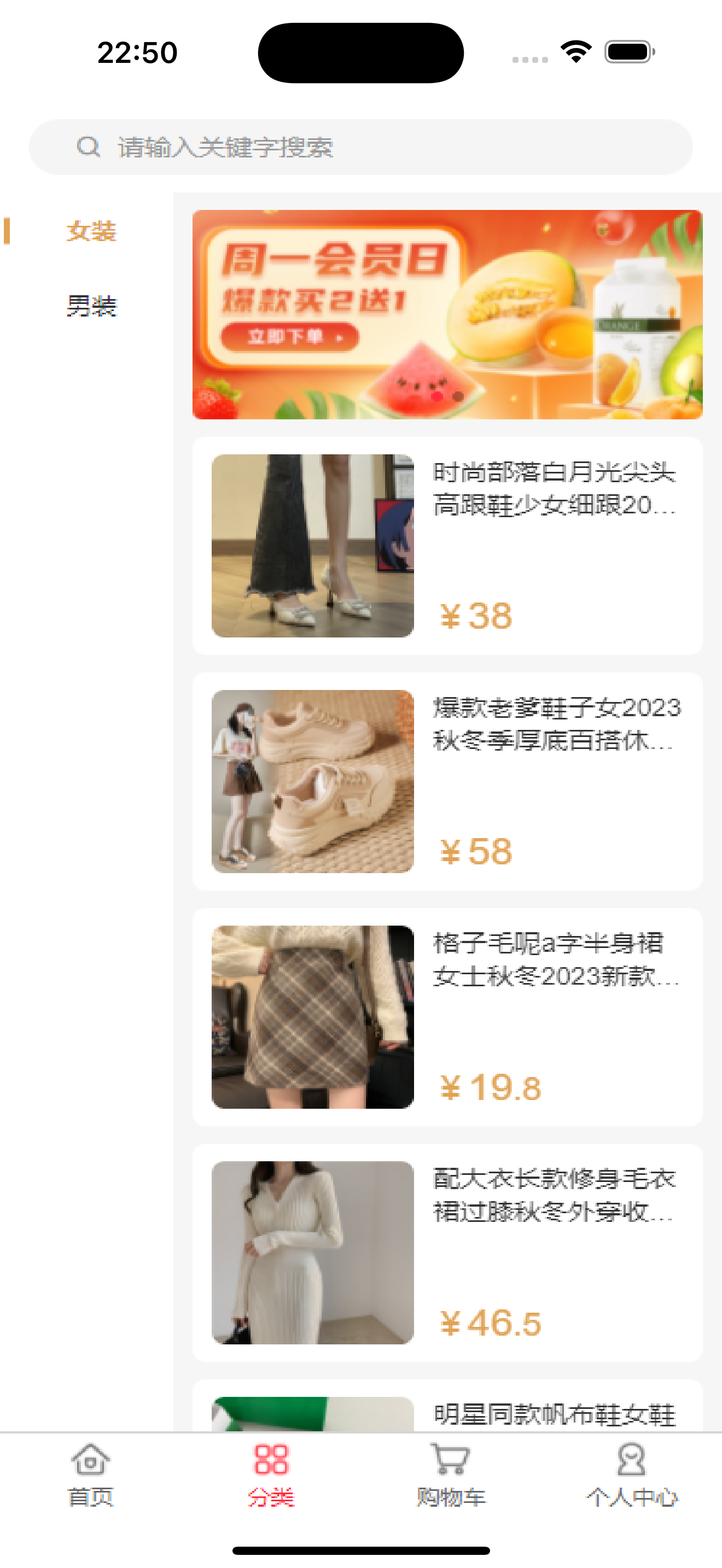Open the 明星同款帆布鞋女鞋 product
This screenshot has width=722, height=1568.
coord(447,1412)
